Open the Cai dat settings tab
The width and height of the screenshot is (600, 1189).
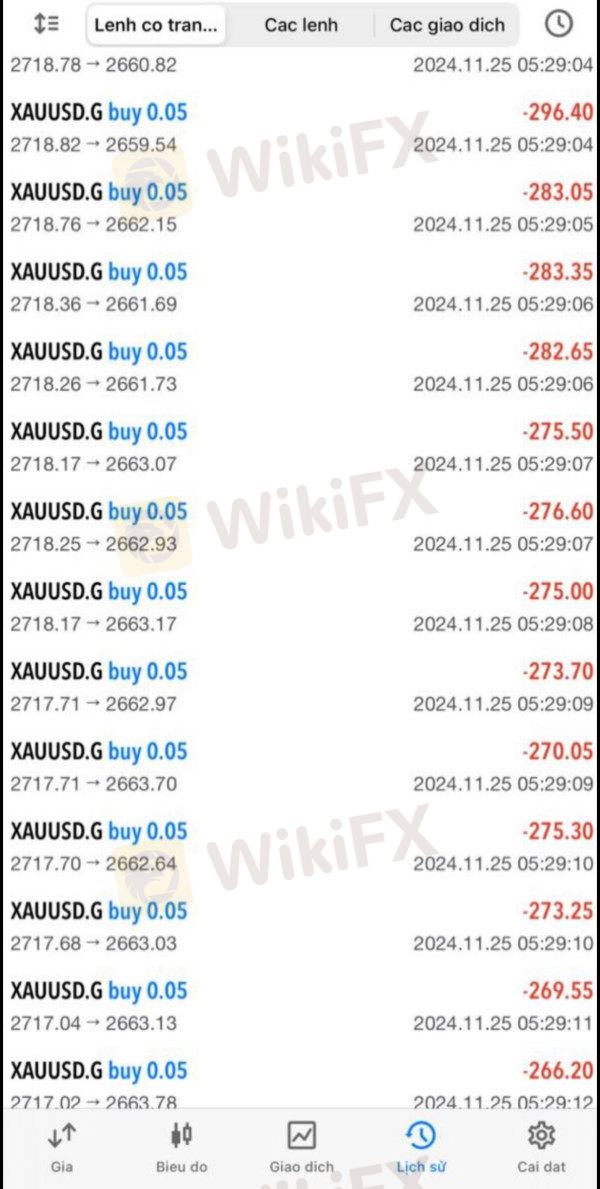pos(541,1147)
